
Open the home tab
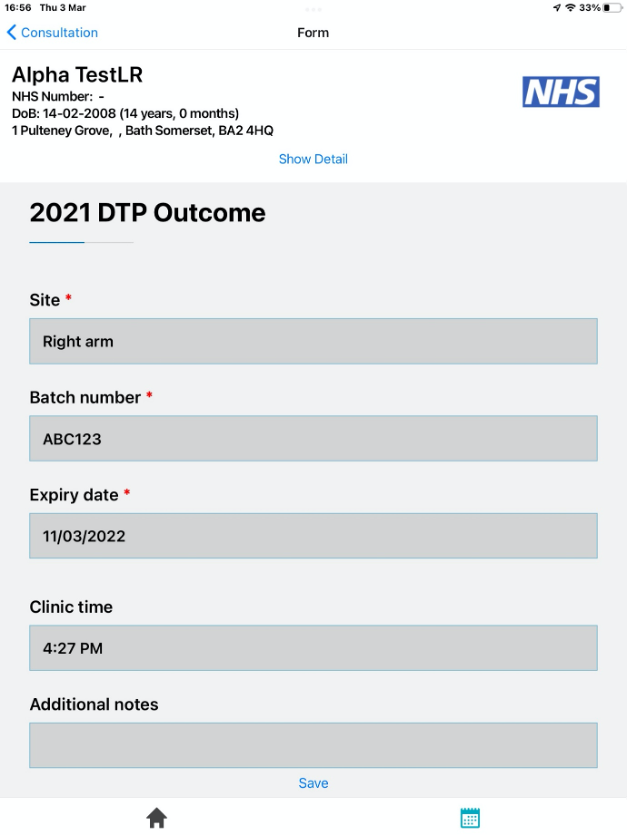(x=157, y=818)
